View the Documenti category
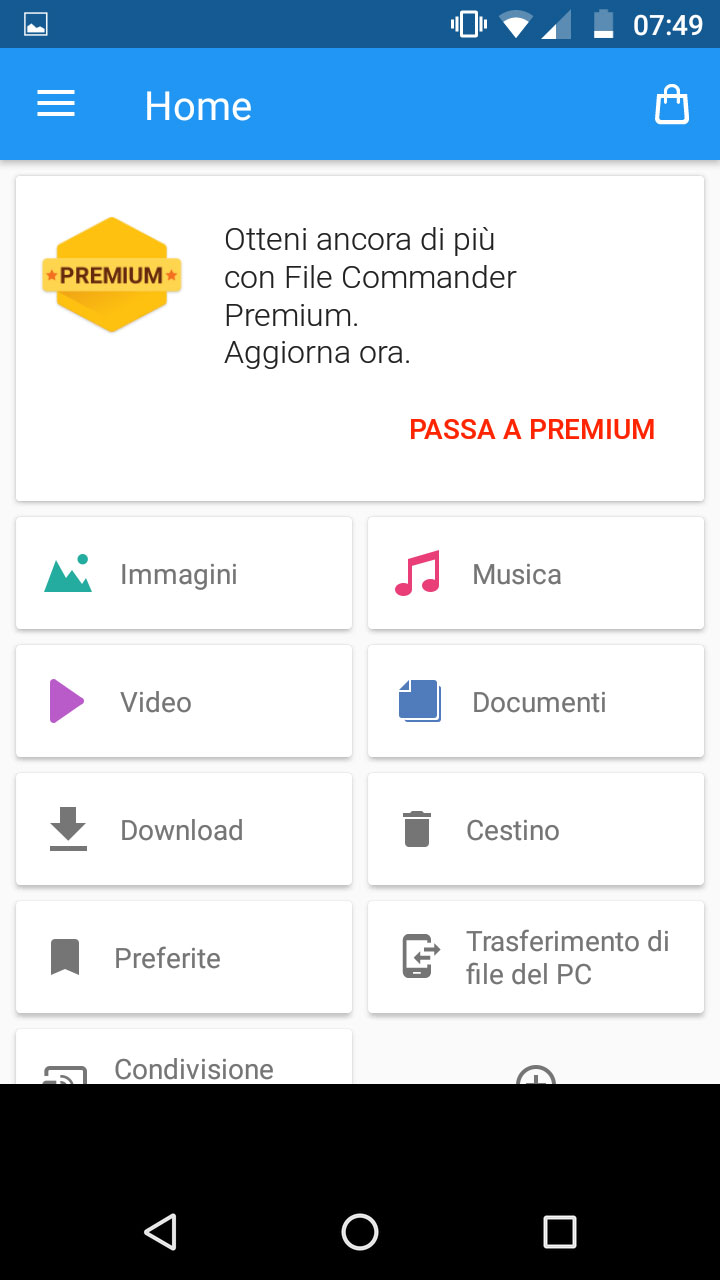The image size is (720, 1280). click(x=536, y=702)
